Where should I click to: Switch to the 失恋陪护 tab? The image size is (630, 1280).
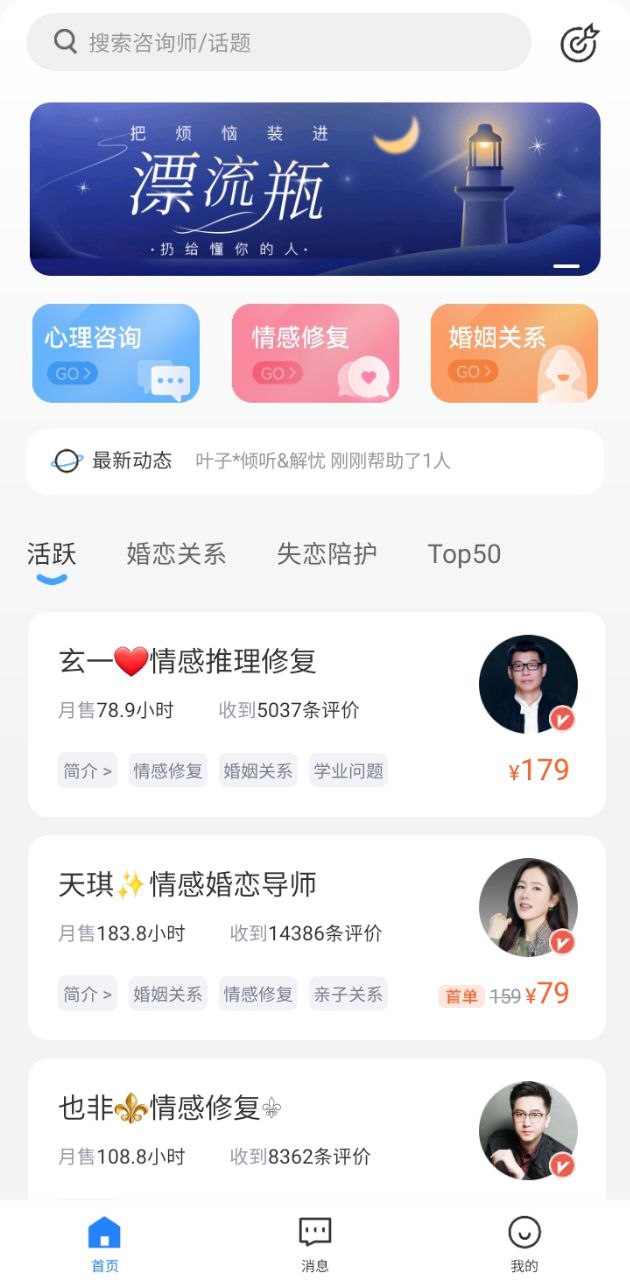(327, 554)
